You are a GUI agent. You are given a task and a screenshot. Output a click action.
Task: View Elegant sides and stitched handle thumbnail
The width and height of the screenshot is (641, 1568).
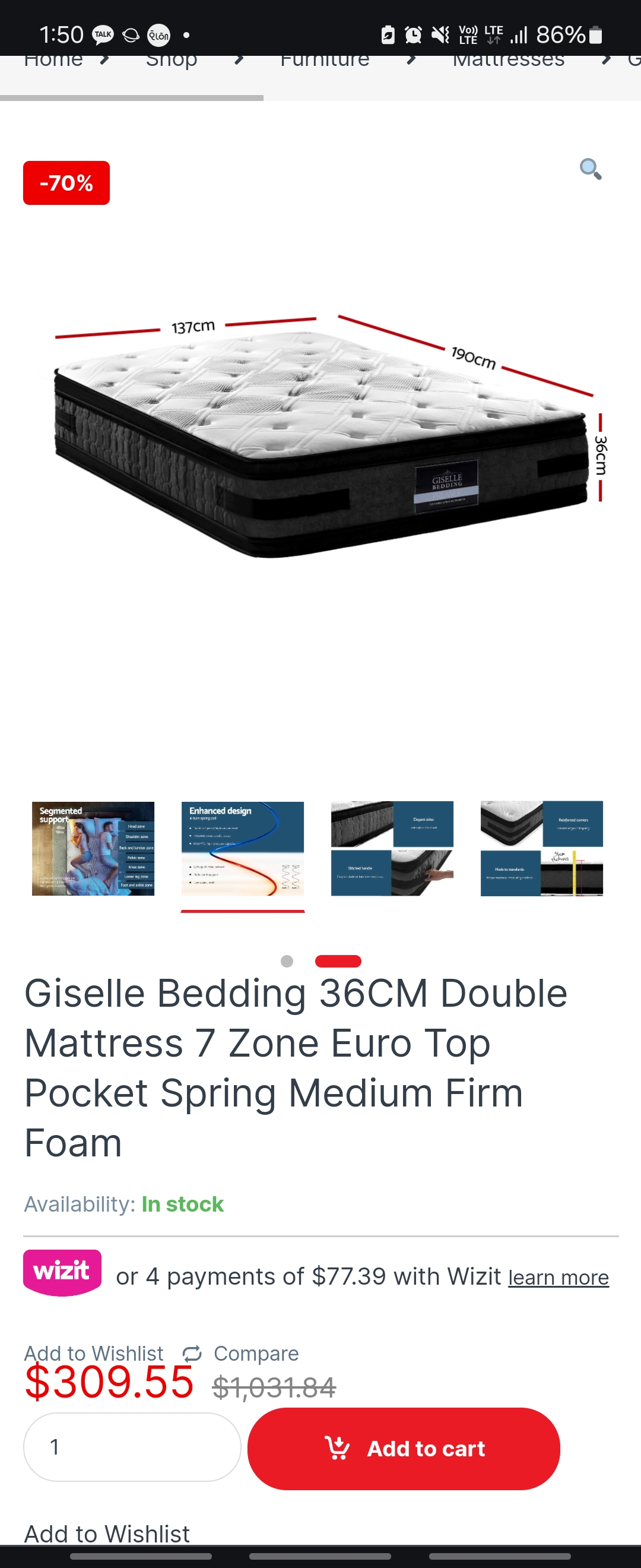coord(392,848)
